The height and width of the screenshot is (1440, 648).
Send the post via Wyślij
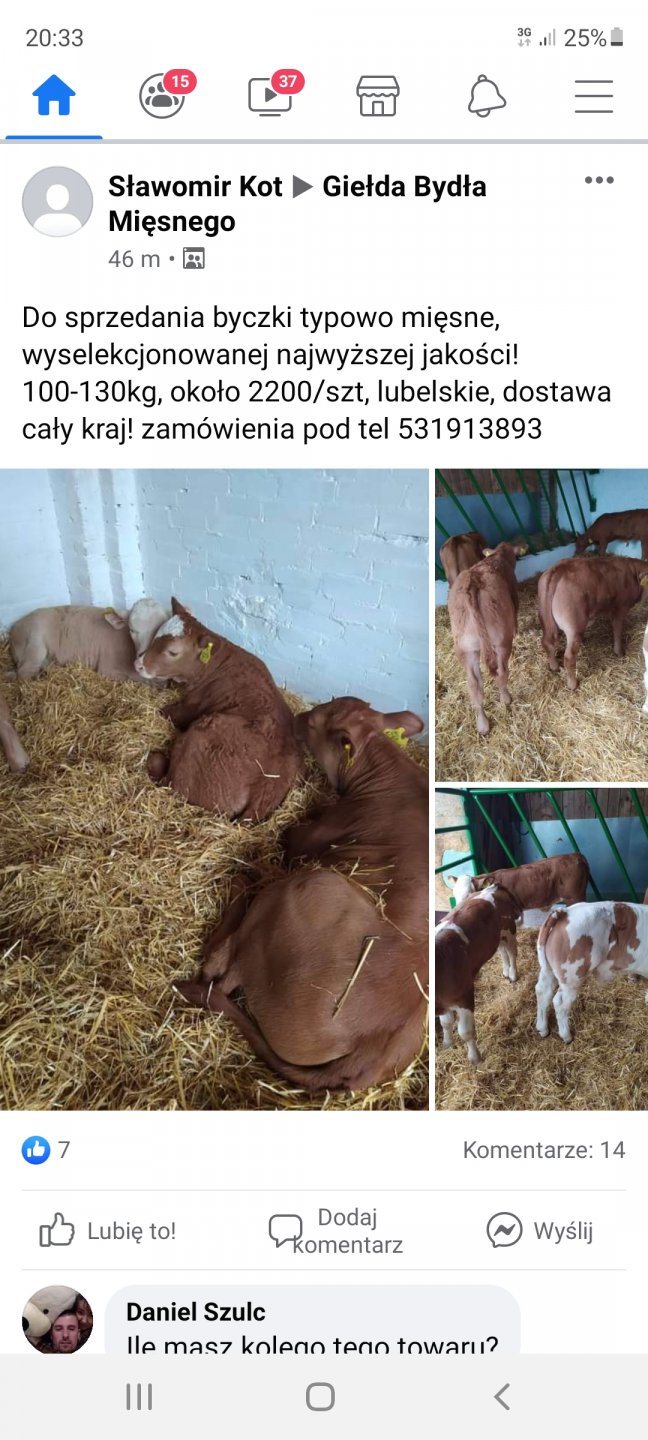coord(540,1231)
